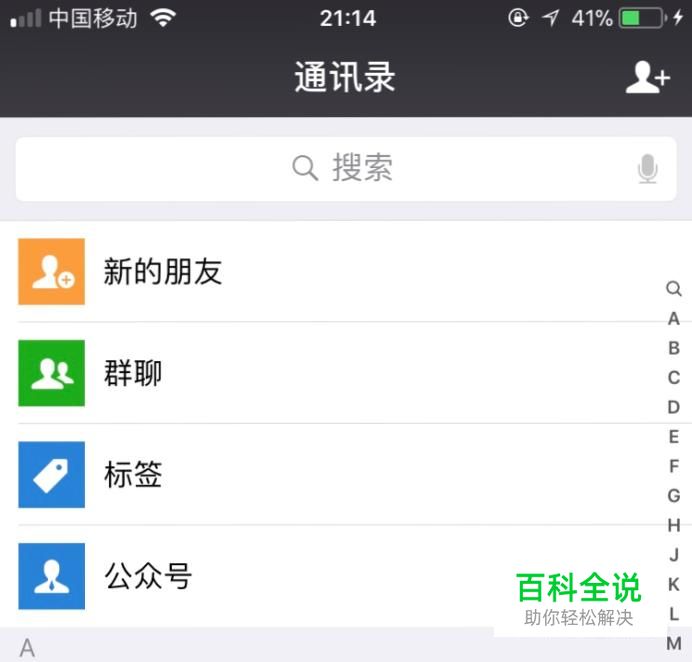
Task: Jump to letter D in index
Action: click(x=674, y=407)
